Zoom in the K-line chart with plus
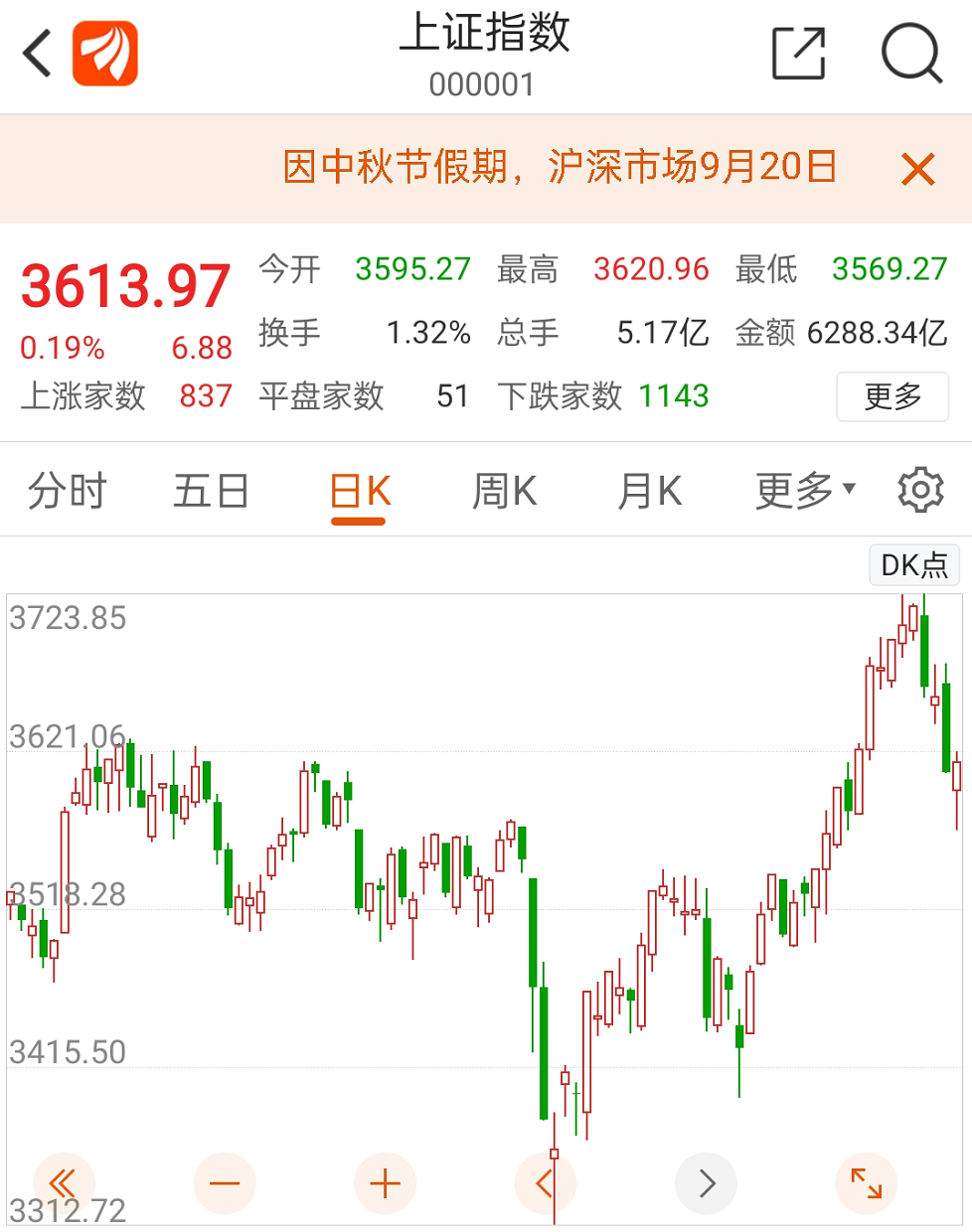The height and width of the screenshot is (1232, 972). coord(385,1183)
